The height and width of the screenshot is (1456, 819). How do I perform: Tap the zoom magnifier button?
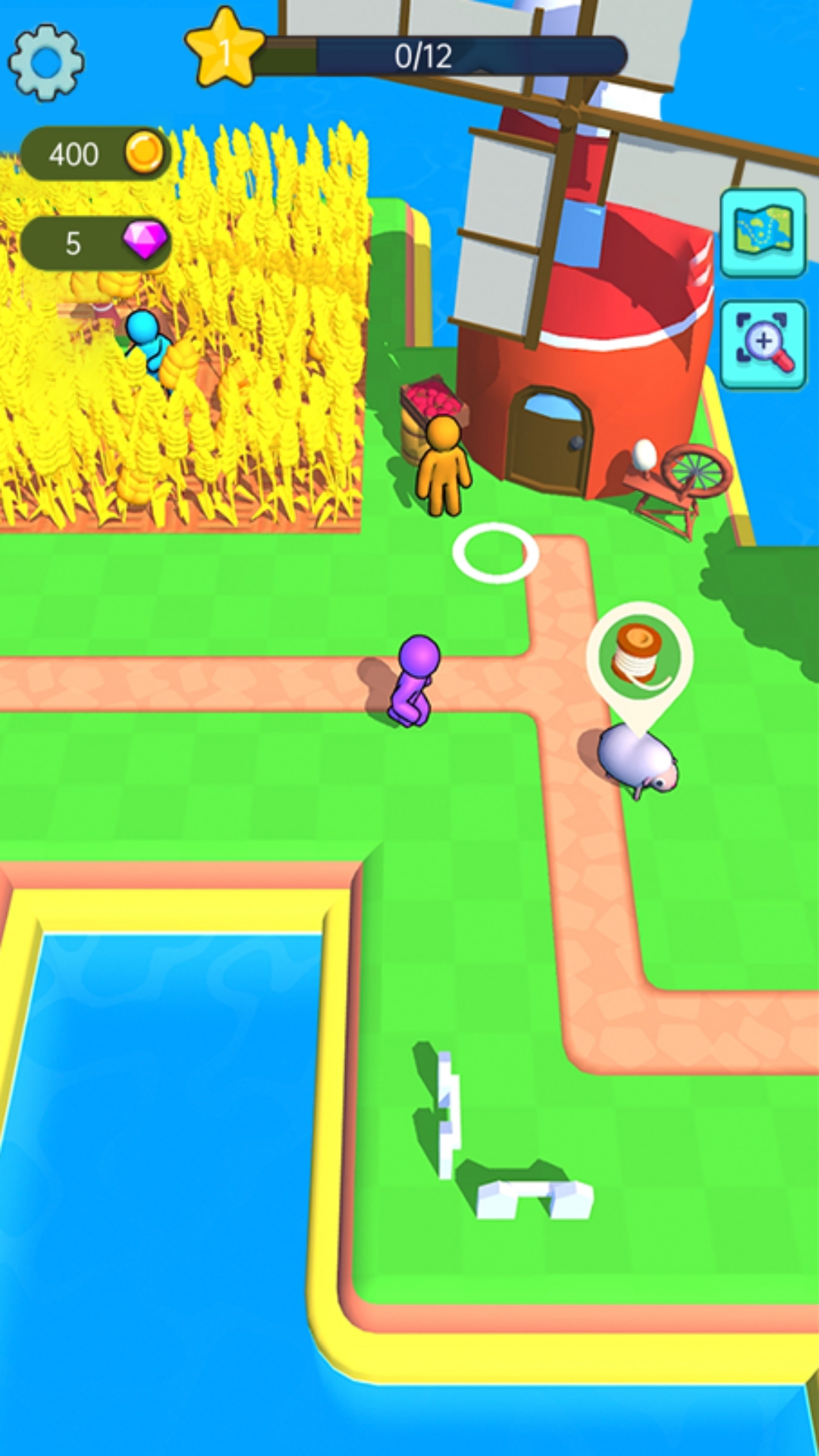[x=763, y=345]
